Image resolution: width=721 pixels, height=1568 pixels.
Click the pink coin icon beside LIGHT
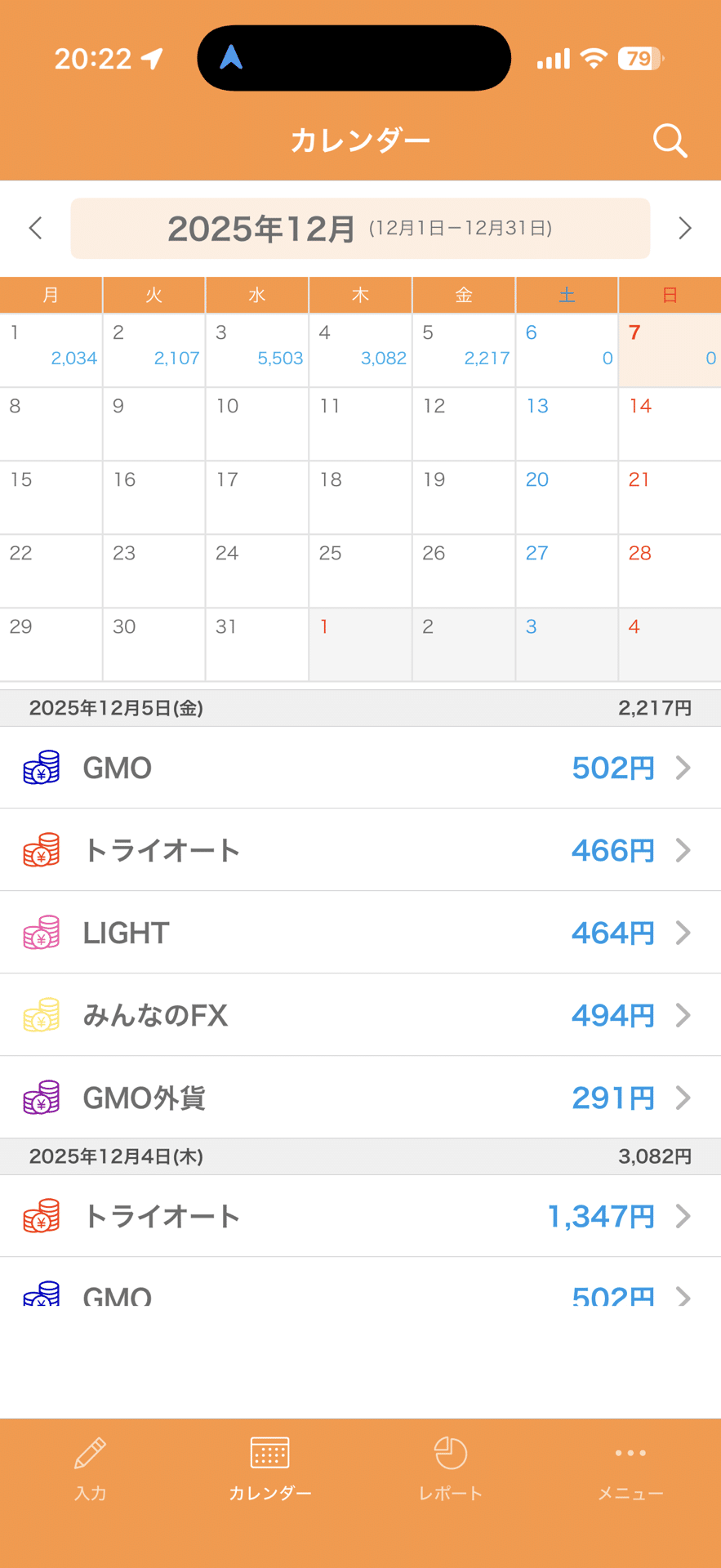pos(42,933)
